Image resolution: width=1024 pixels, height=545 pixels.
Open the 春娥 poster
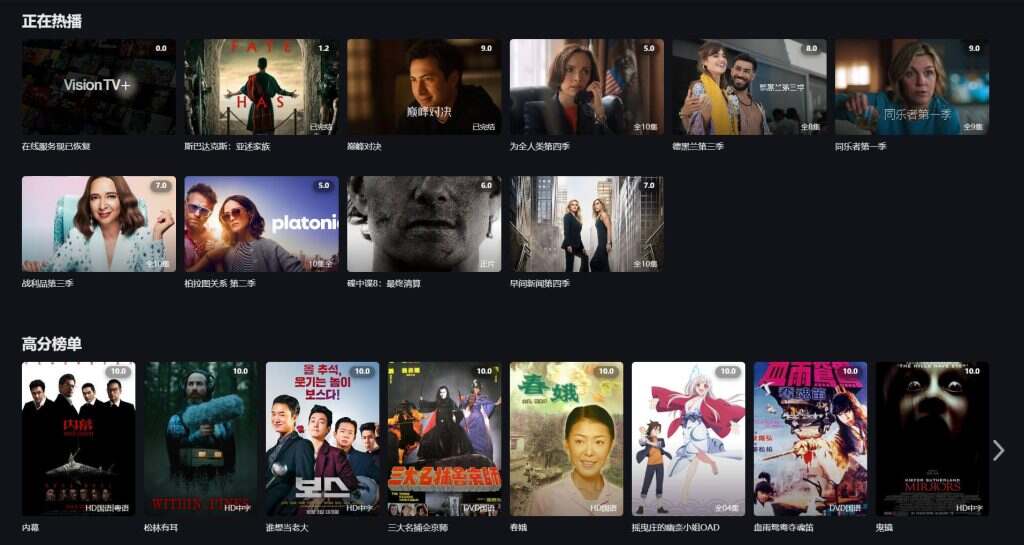[566, 439]
